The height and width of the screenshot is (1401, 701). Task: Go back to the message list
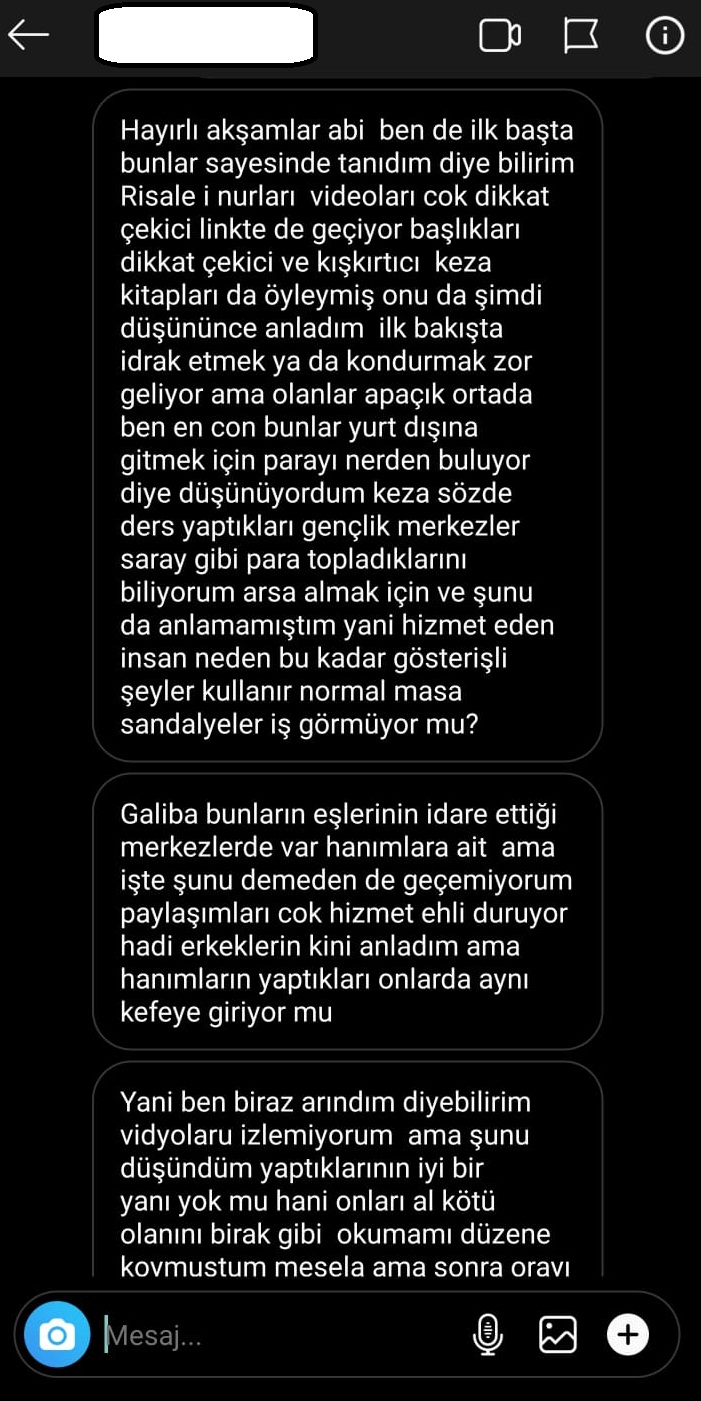tap(28, 36)
